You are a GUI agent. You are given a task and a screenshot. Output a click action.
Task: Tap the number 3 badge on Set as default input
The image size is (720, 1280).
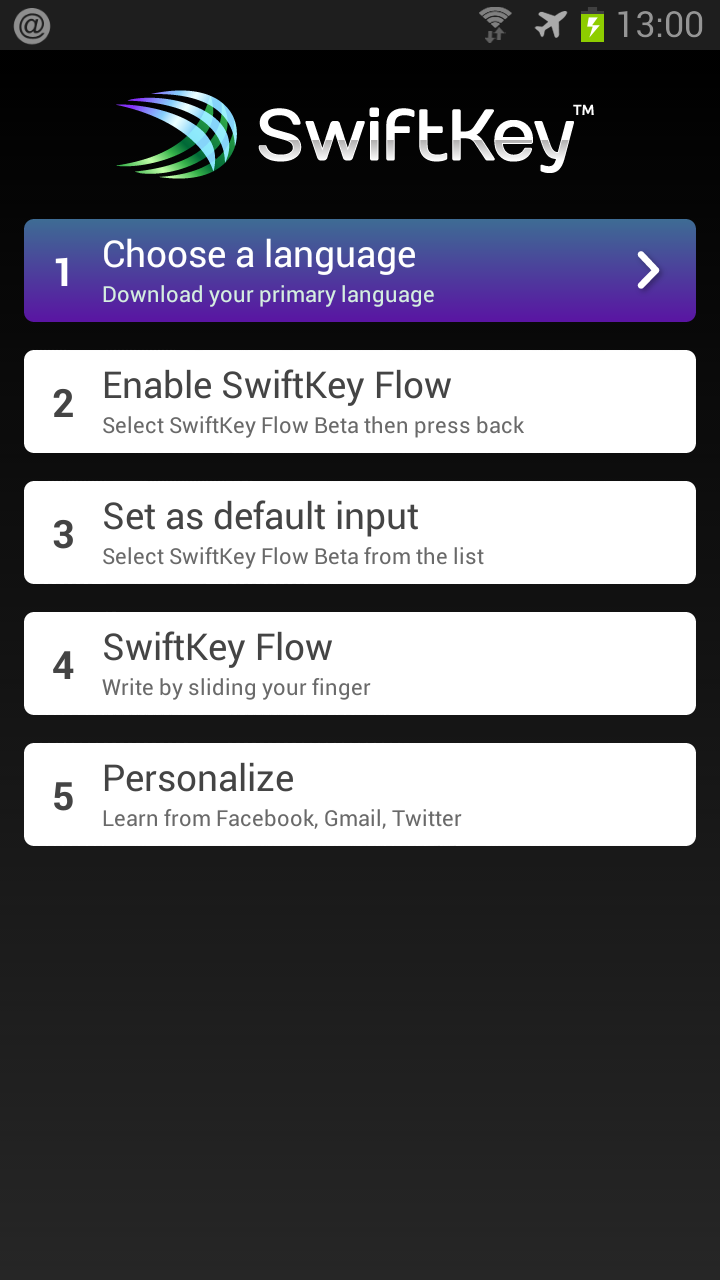pos(63,532)
